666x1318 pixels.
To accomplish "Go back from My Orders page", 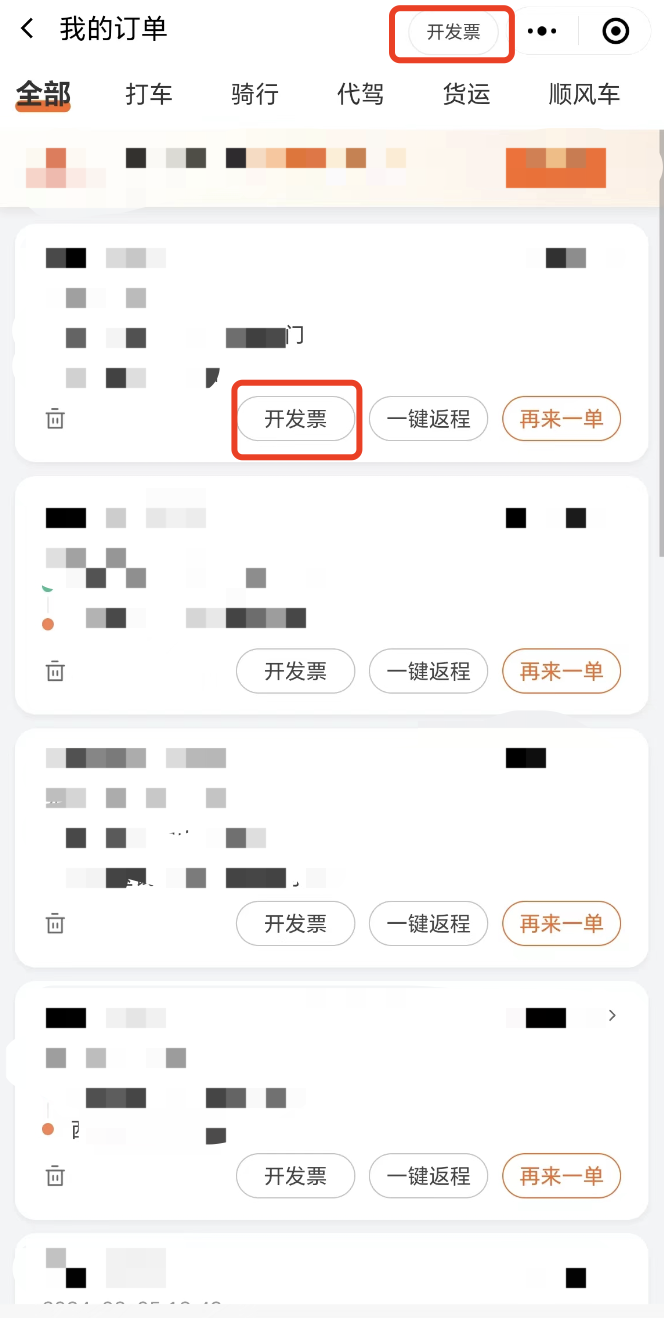I will [28, 30].
